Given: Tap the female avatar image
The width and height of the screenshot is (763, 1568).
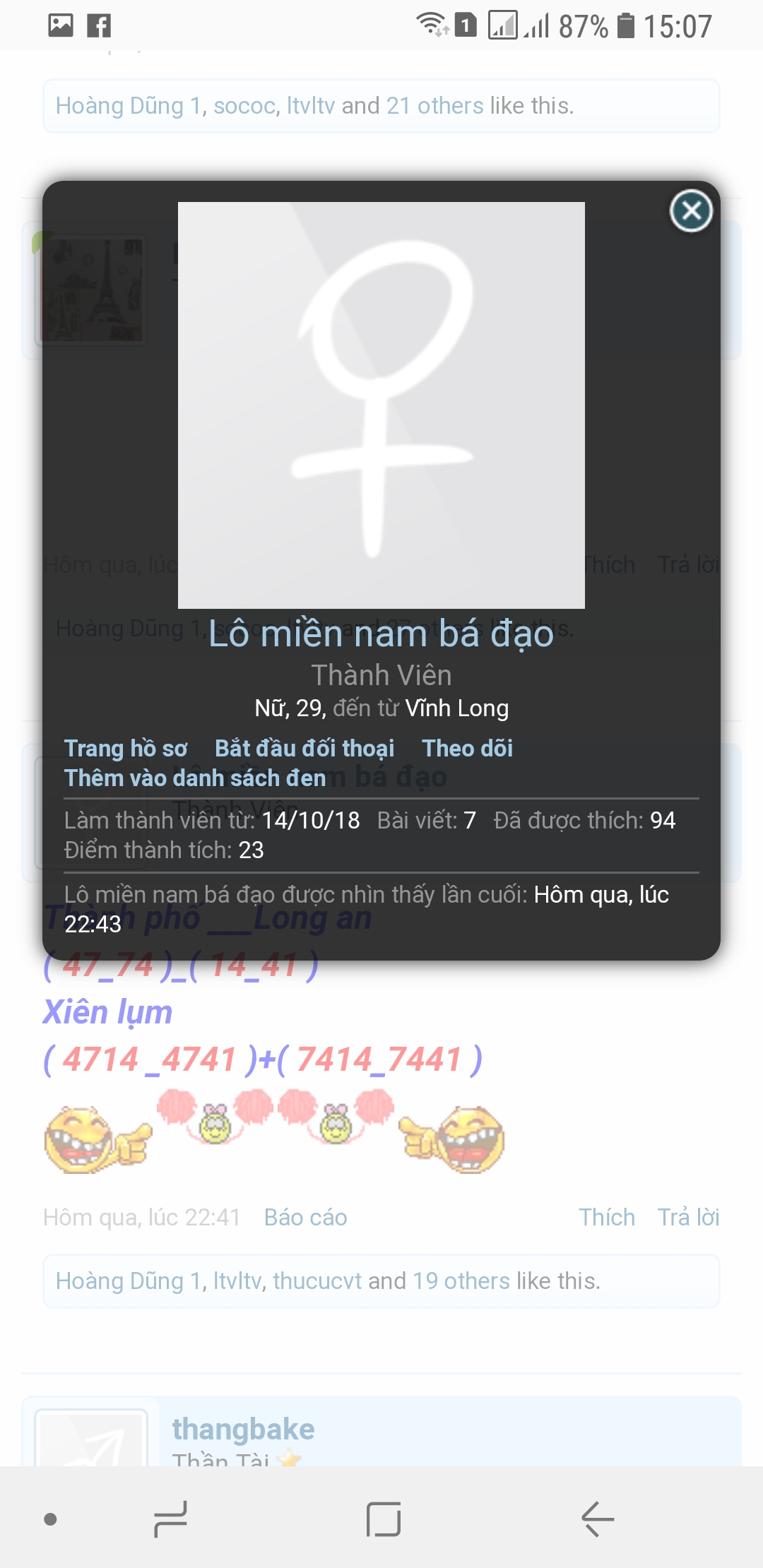Looking at the screenshot, I should tap(381, 405).
